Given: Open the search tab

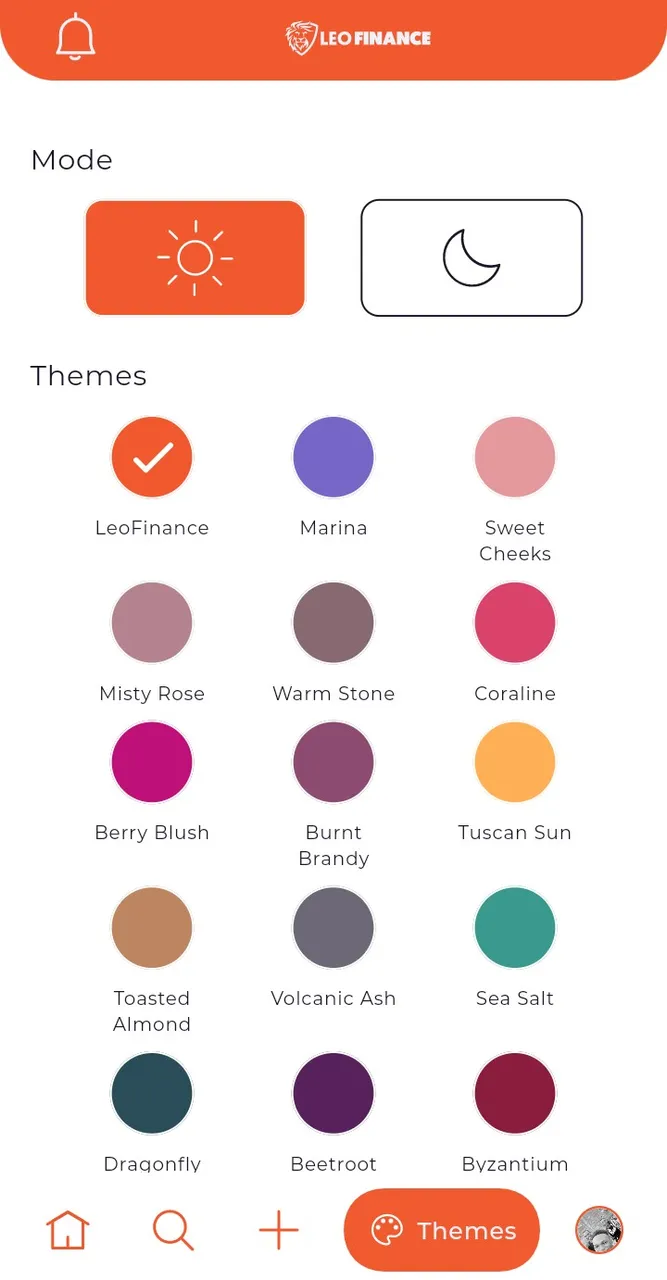Looking at the screenshot, I should [x=173, y=1230].
